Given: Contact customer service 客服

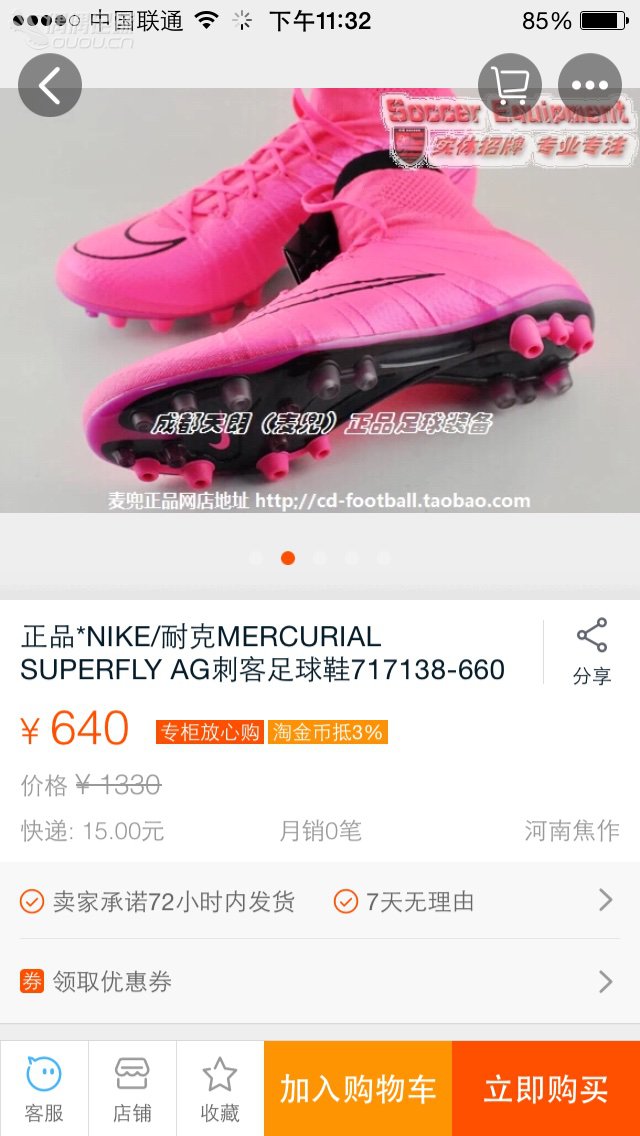Looking at the screenshot, I should click(x=44, y=1088).
